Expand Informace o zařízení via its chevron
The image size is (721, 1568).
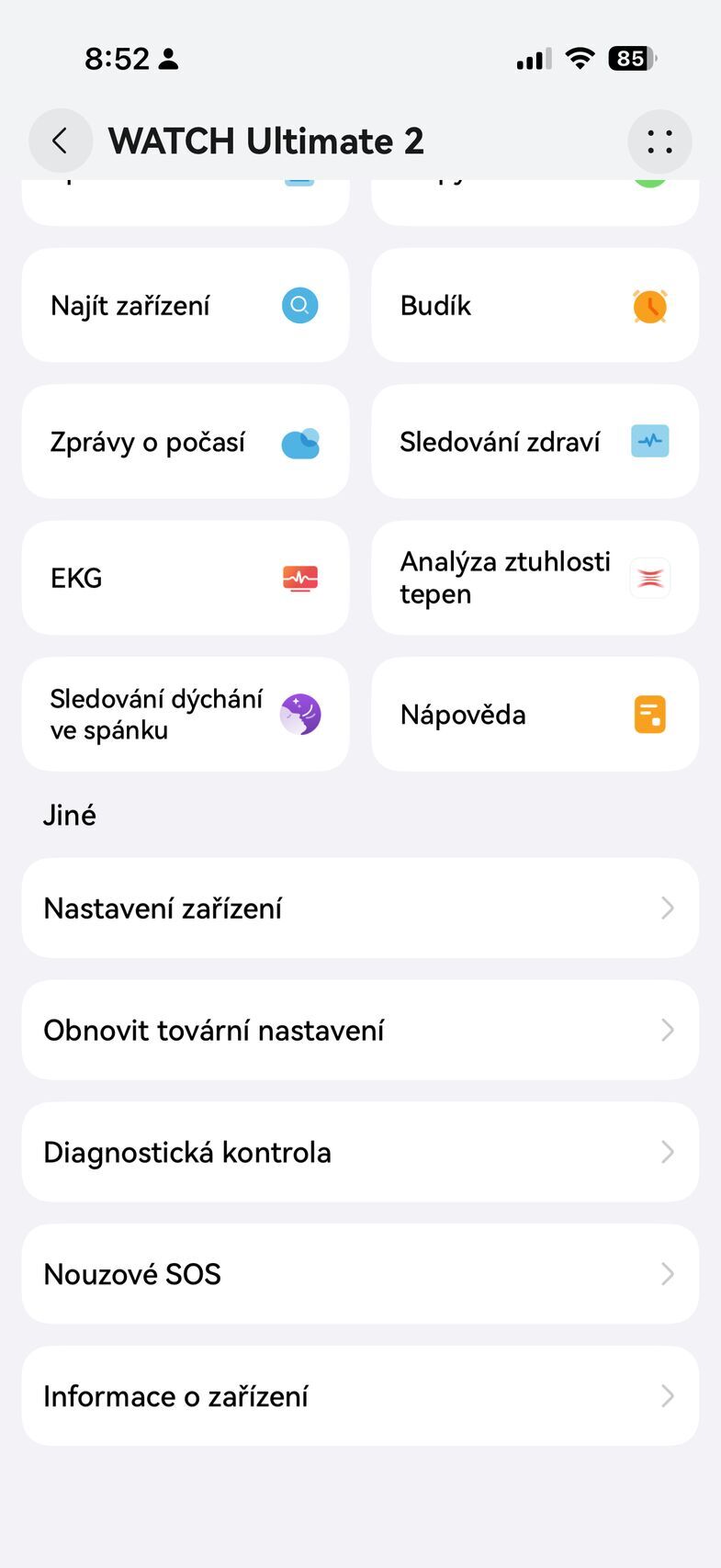(x=668, y=1396)
